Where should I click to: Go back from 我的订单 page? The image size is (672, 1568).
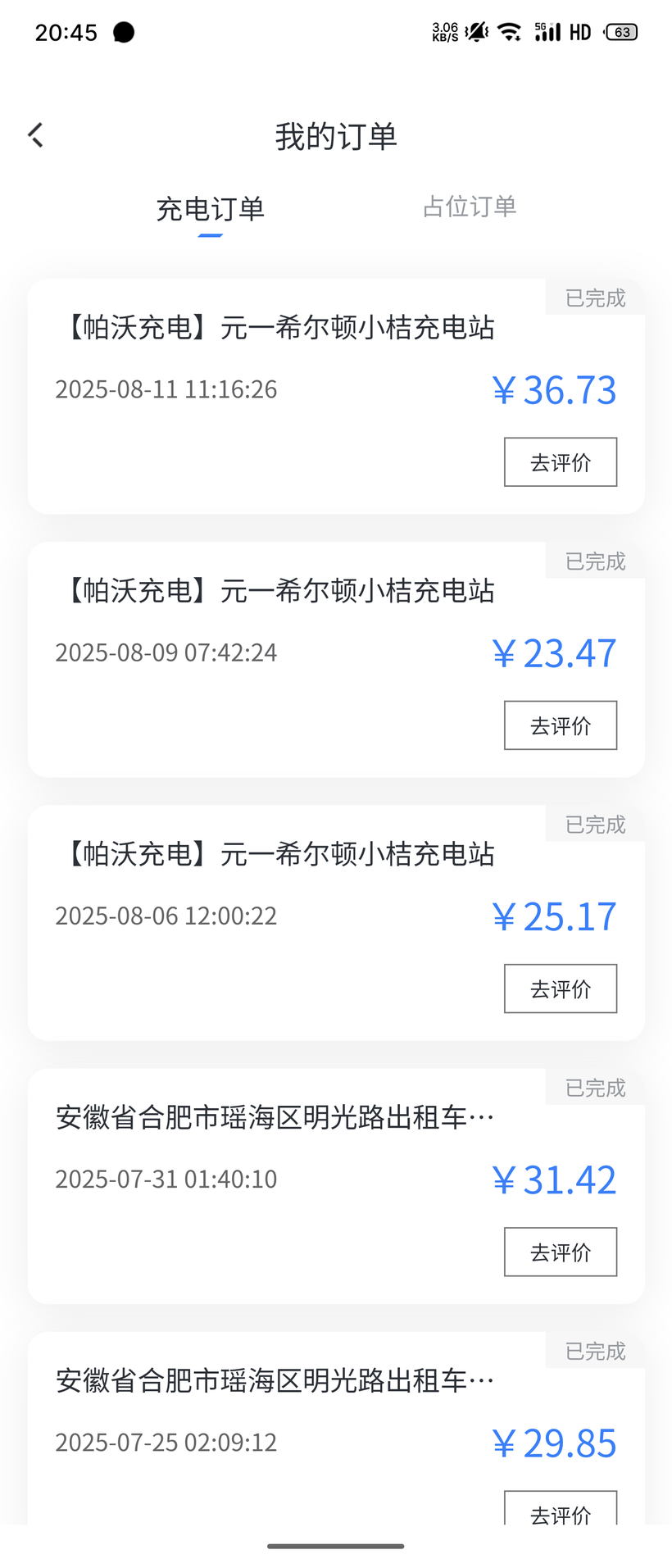tap(36, 135)
